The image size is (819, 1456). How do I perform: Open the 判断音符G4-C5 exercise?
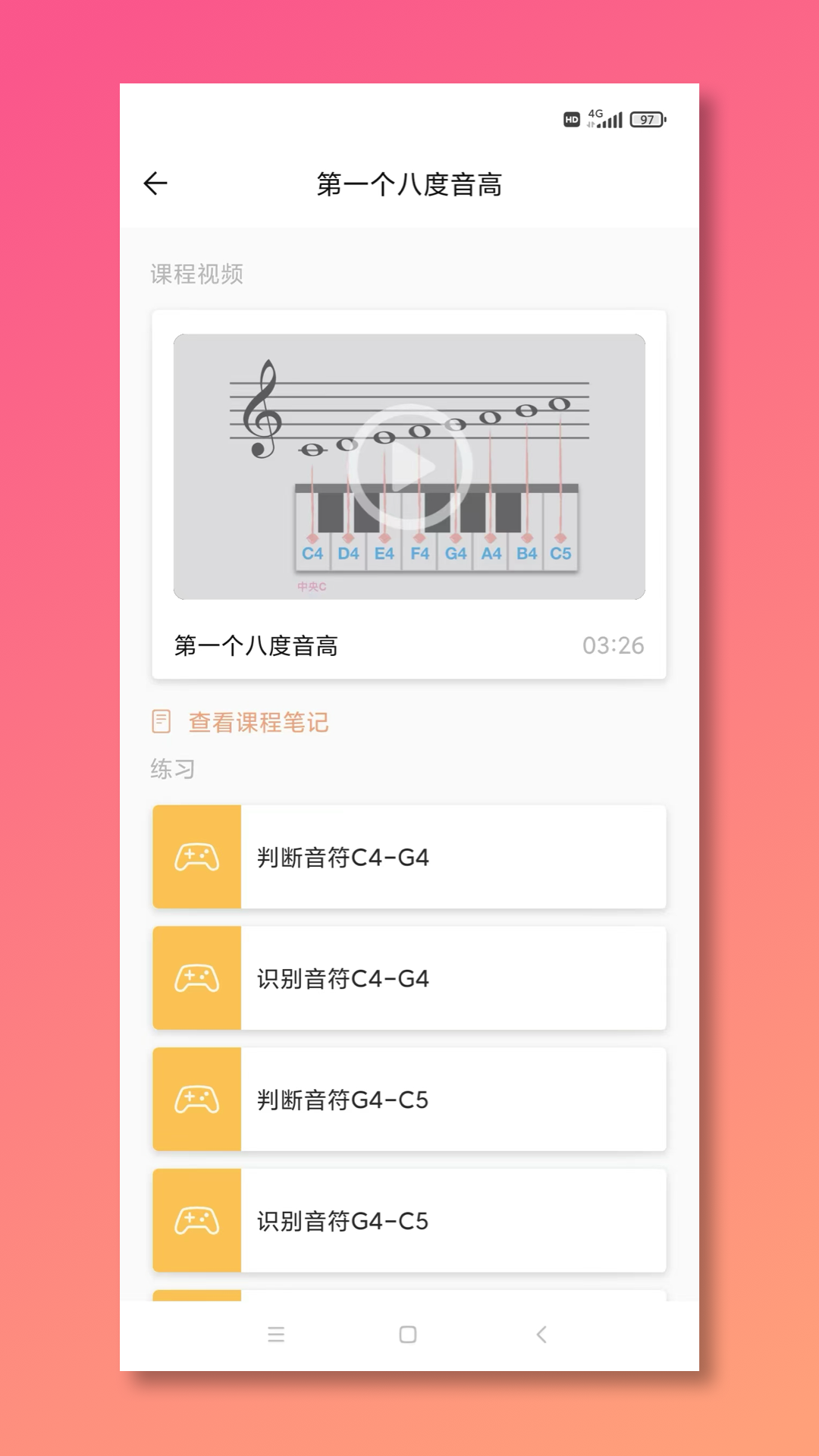[409, 1100]
